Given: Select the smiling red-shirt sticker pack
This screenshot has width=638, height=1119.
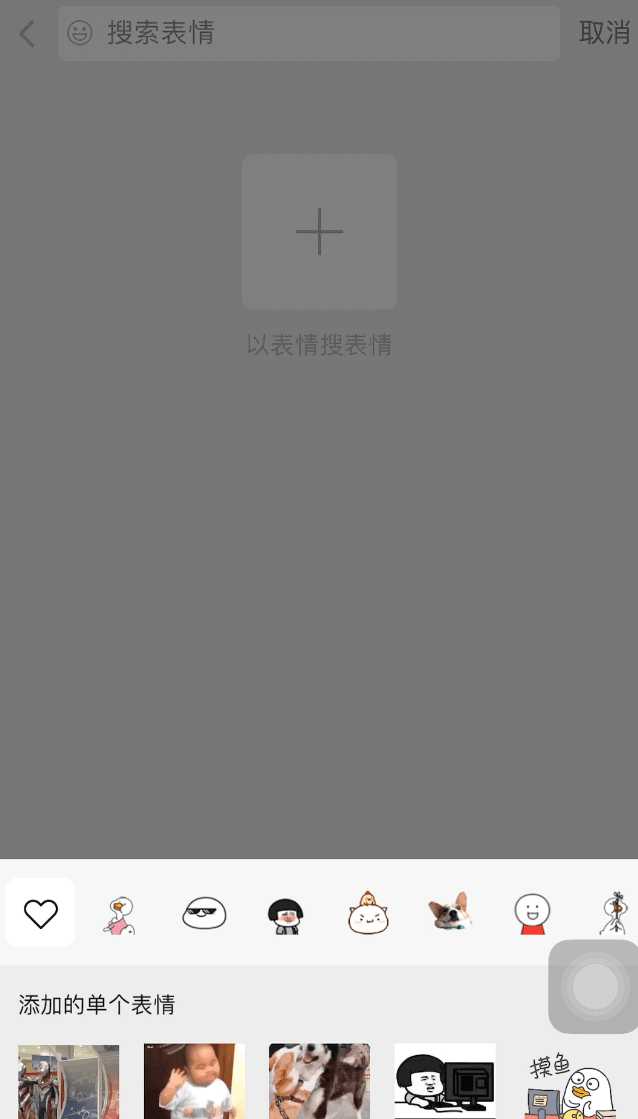Looking at the screenshot, I should (x=532, y=914).
